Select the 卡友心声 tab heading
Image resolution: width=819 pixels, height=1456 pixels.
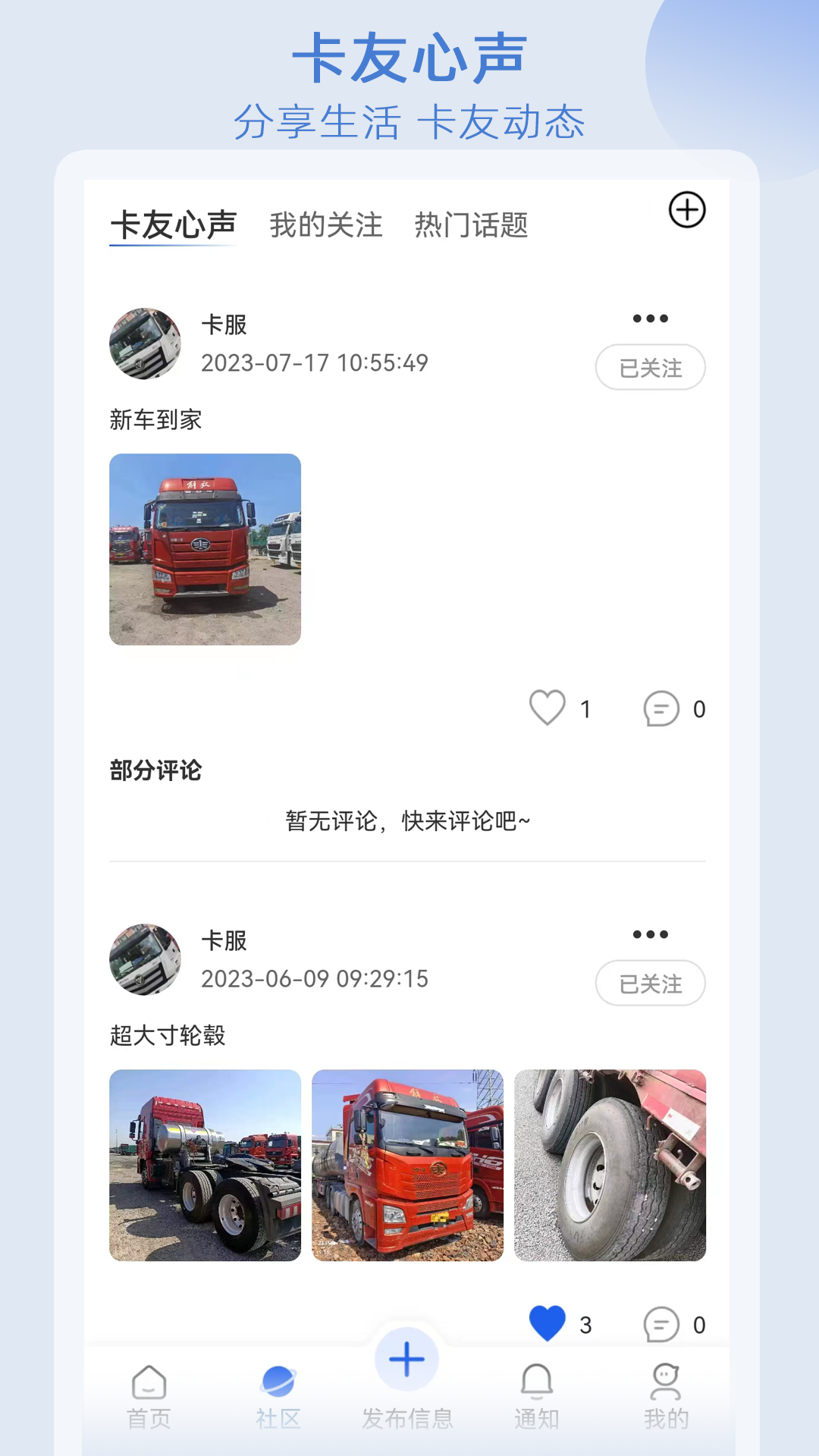point(173,223)
